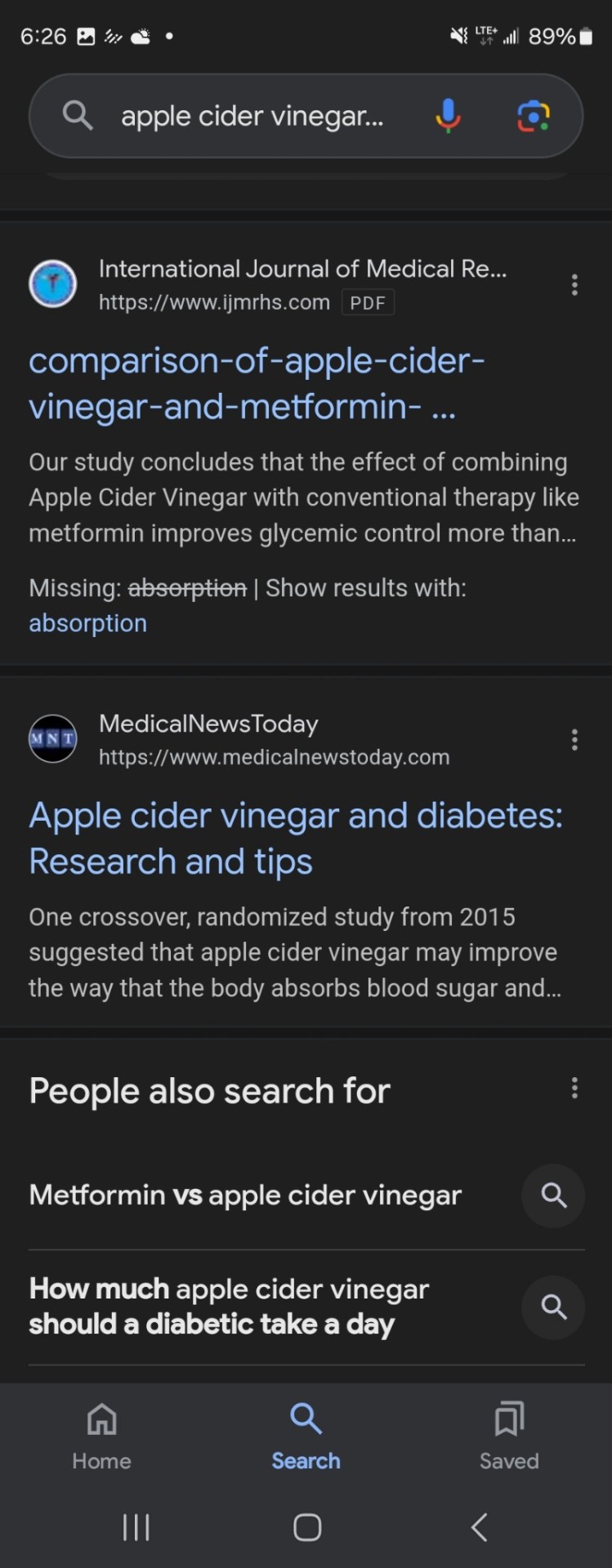Open options for the International Journal result
This screenshot has height=1568, width=612.
pyautogui.click(x=574, y=285)
